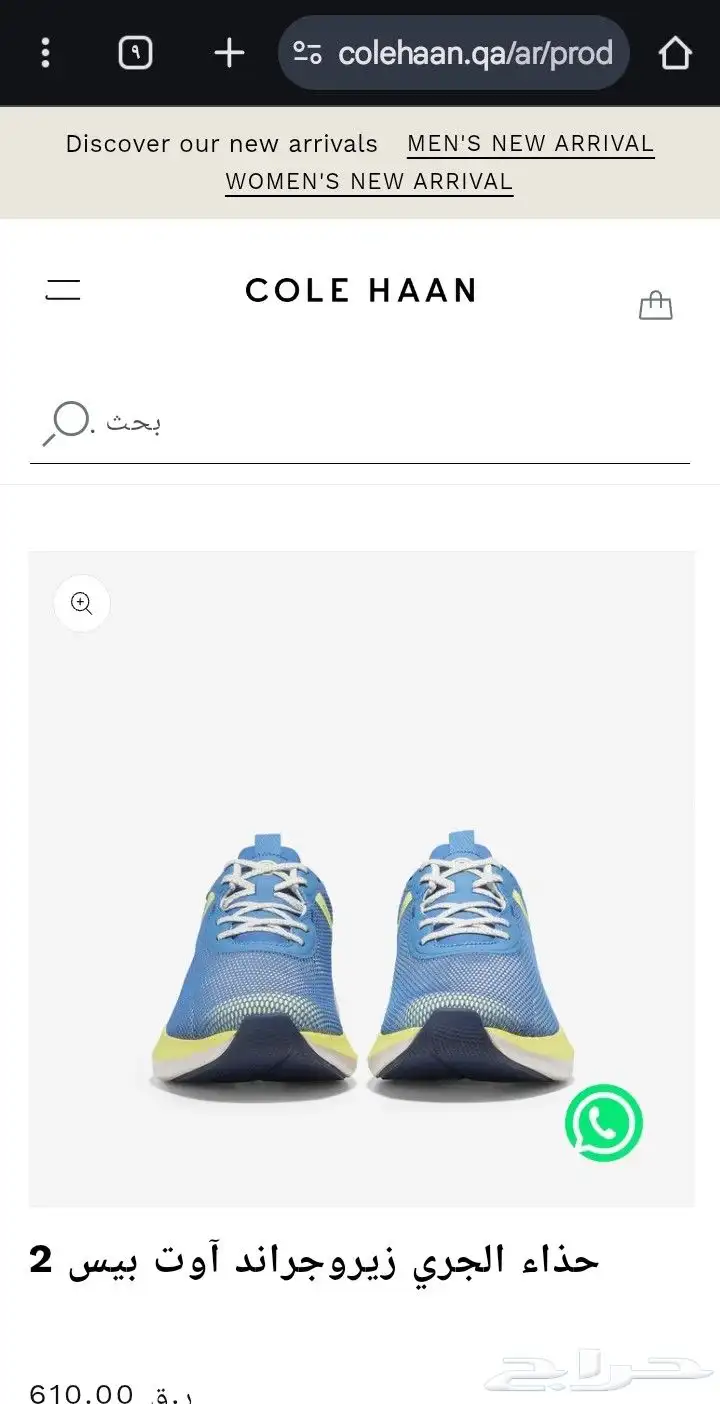Open the browser overflow menu
Image resolution: width=720 pixels, height=1404 pixels.
tap(45, 53)
